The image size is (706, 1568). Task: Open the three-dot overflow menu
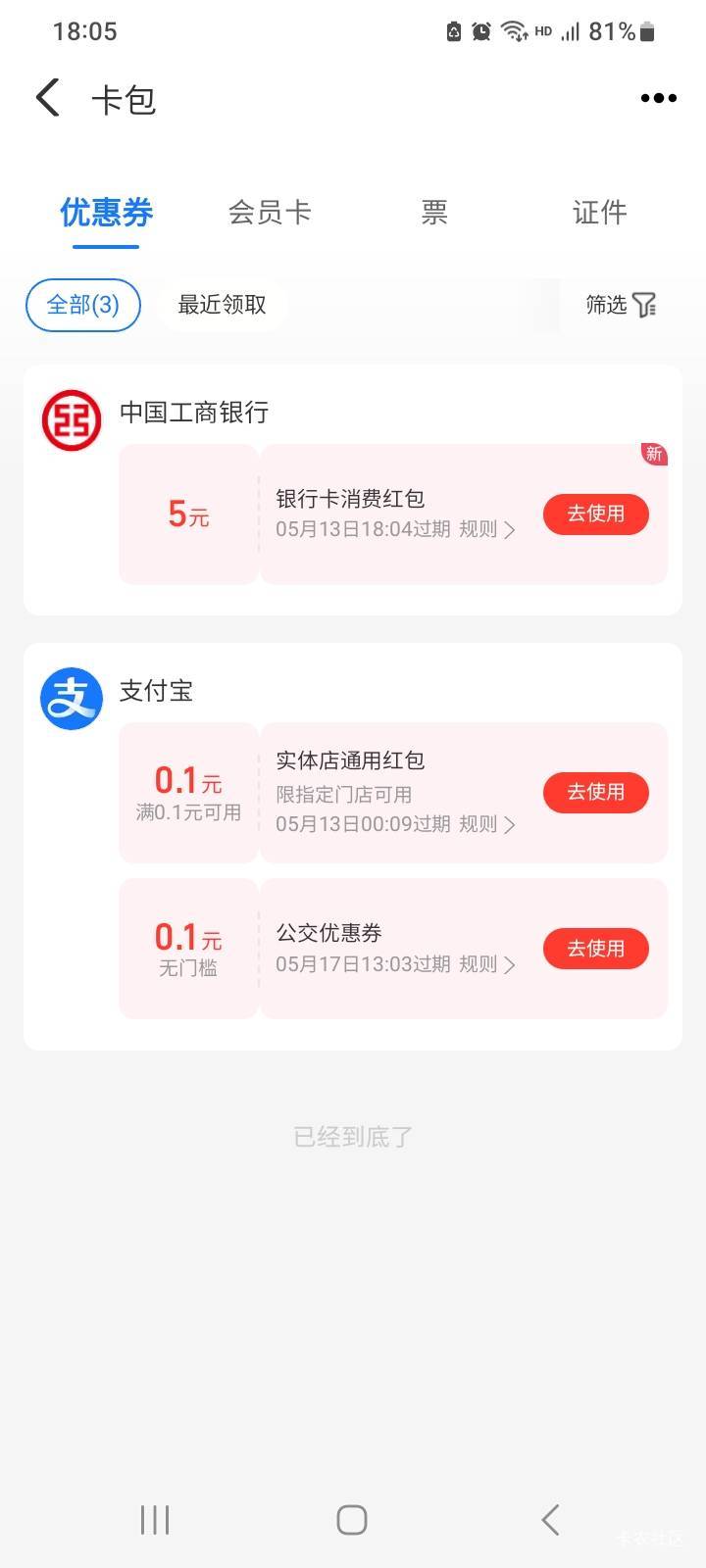click(x=658, y=98)
